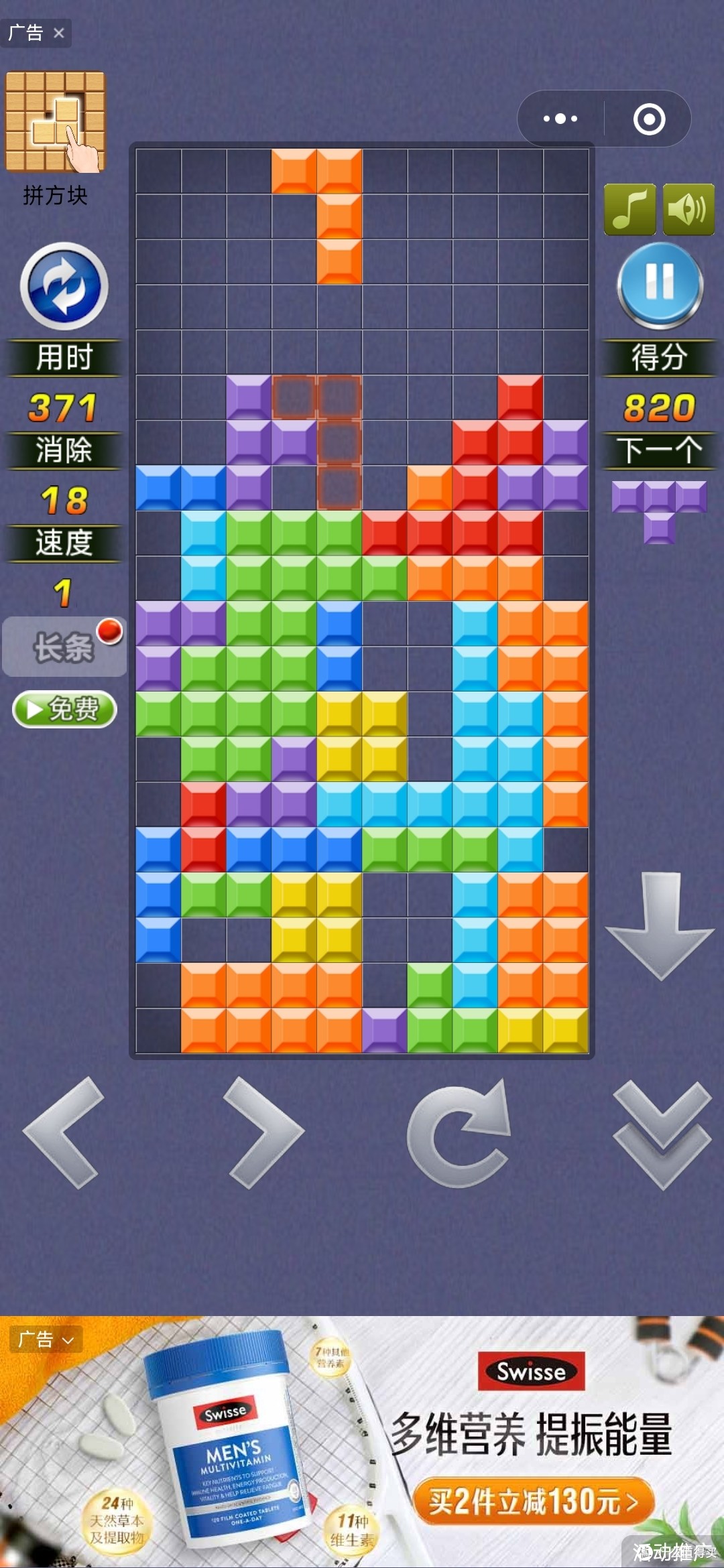Close the mini-program with the circle button
This screenshot has height=1568, width=724.
649,119
